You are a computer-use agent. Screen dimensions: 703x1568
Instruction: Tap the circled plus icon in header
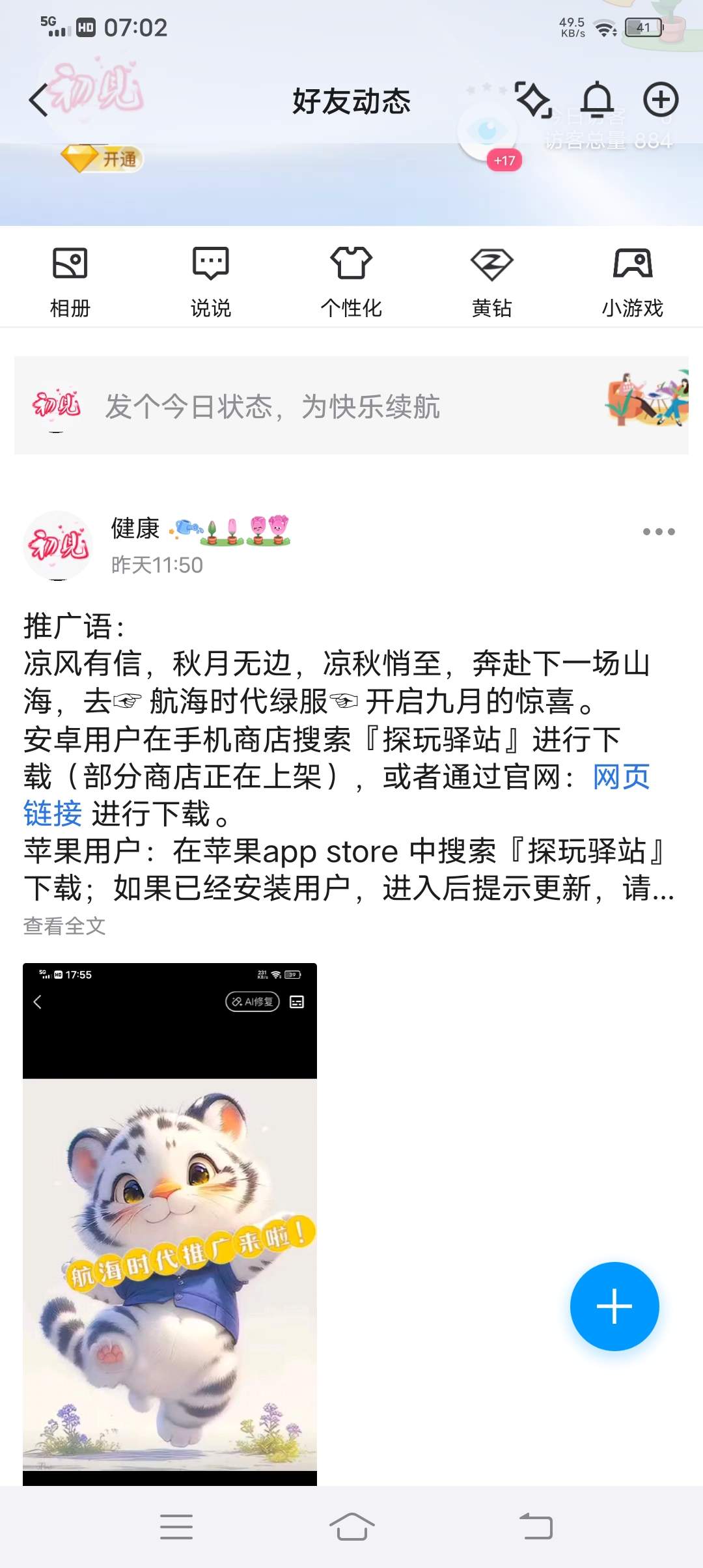point(661,100)
